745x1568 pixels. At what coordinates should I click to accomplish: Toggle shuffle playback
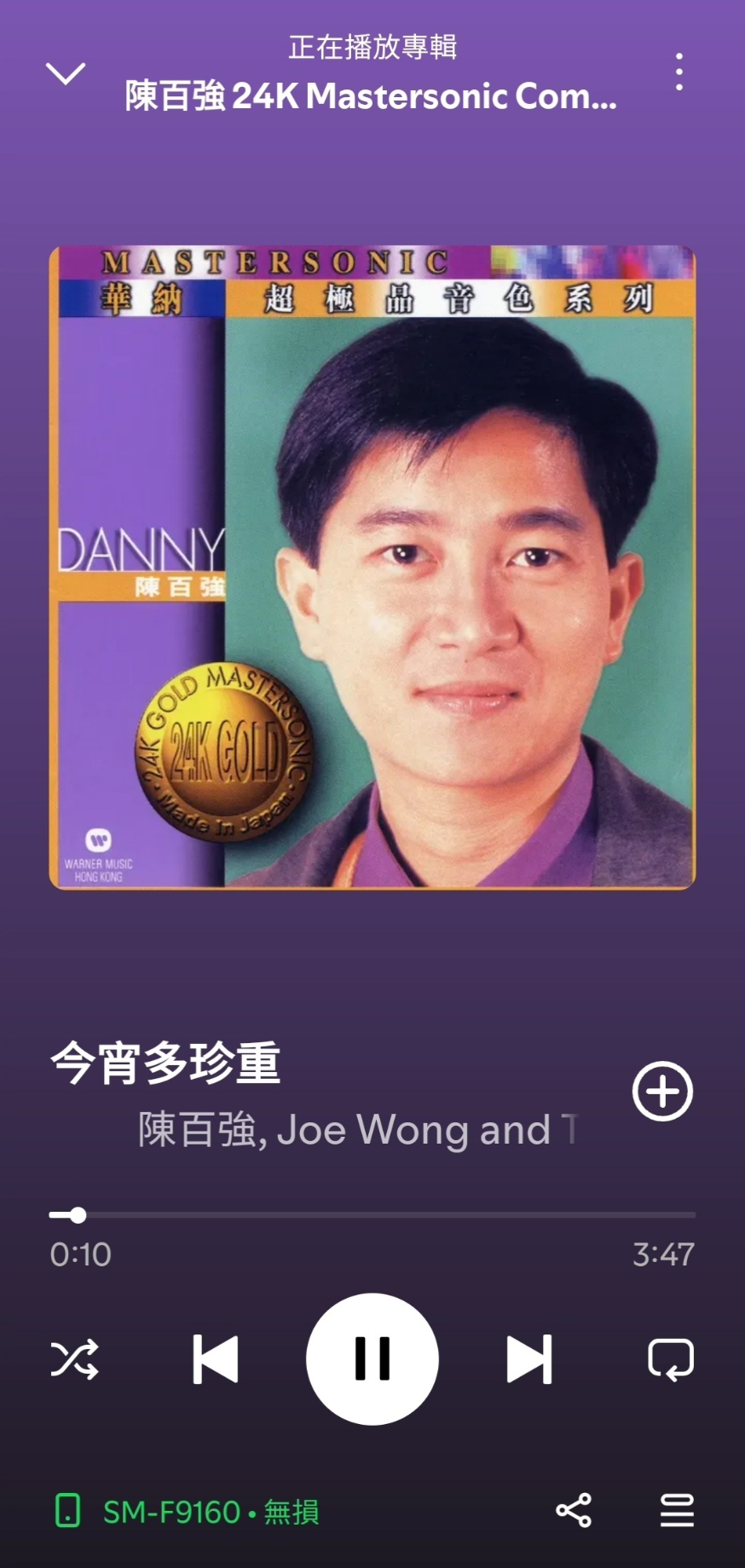[75, 1359]
